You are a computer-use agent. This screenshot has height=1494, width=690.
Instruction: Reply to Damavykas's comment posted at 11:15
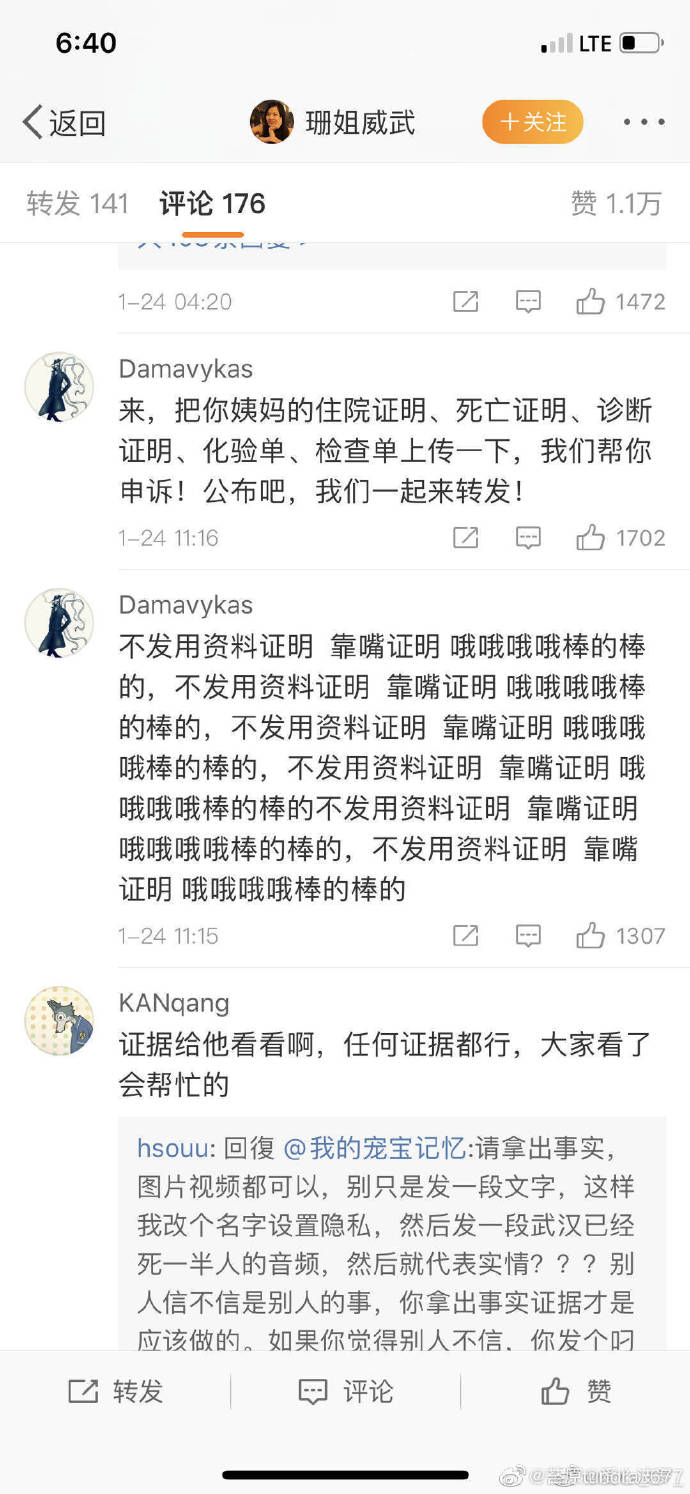point(528,936)
